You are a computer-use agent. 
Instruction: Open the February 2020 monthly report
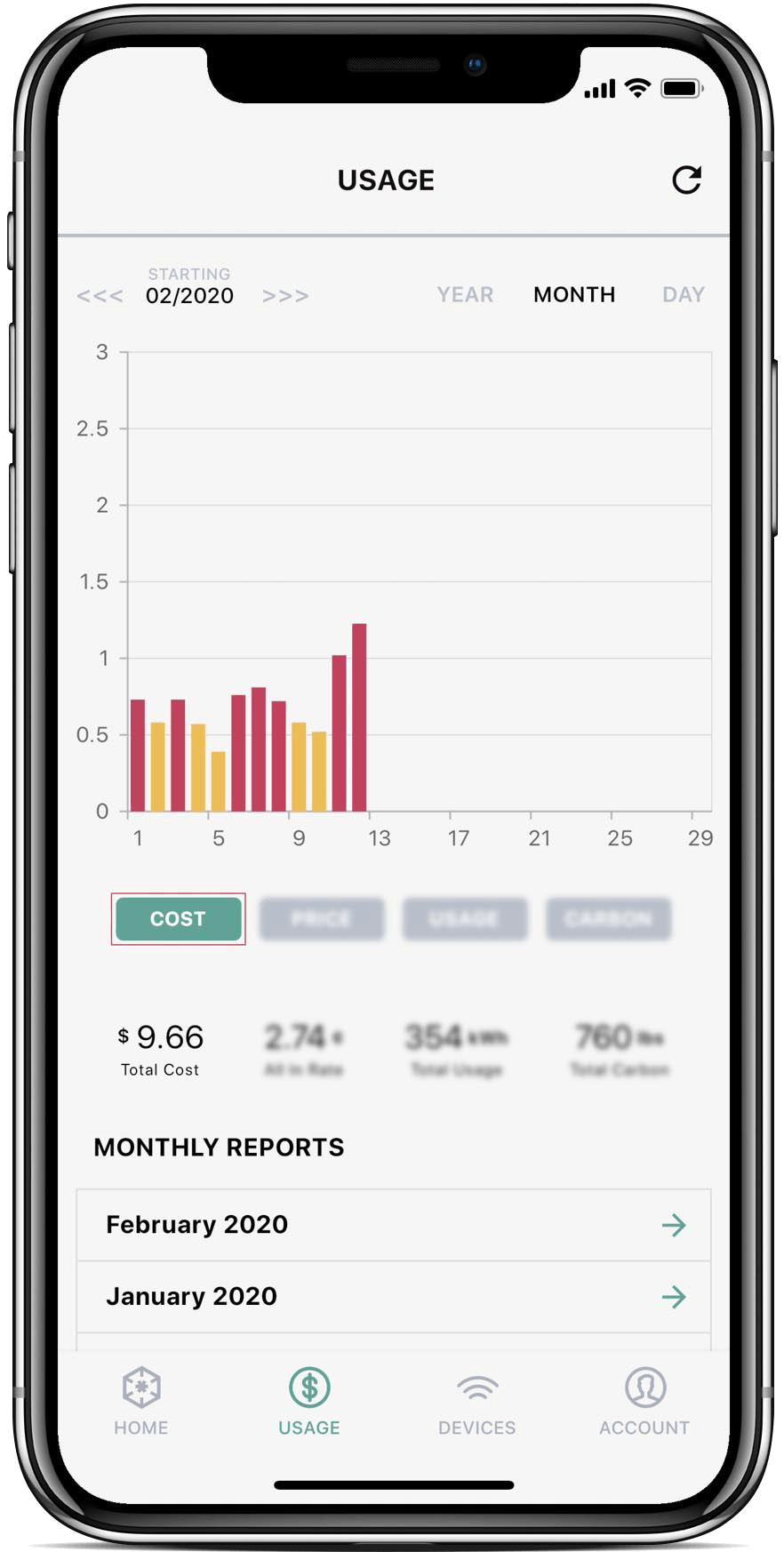click(393, 1225)
